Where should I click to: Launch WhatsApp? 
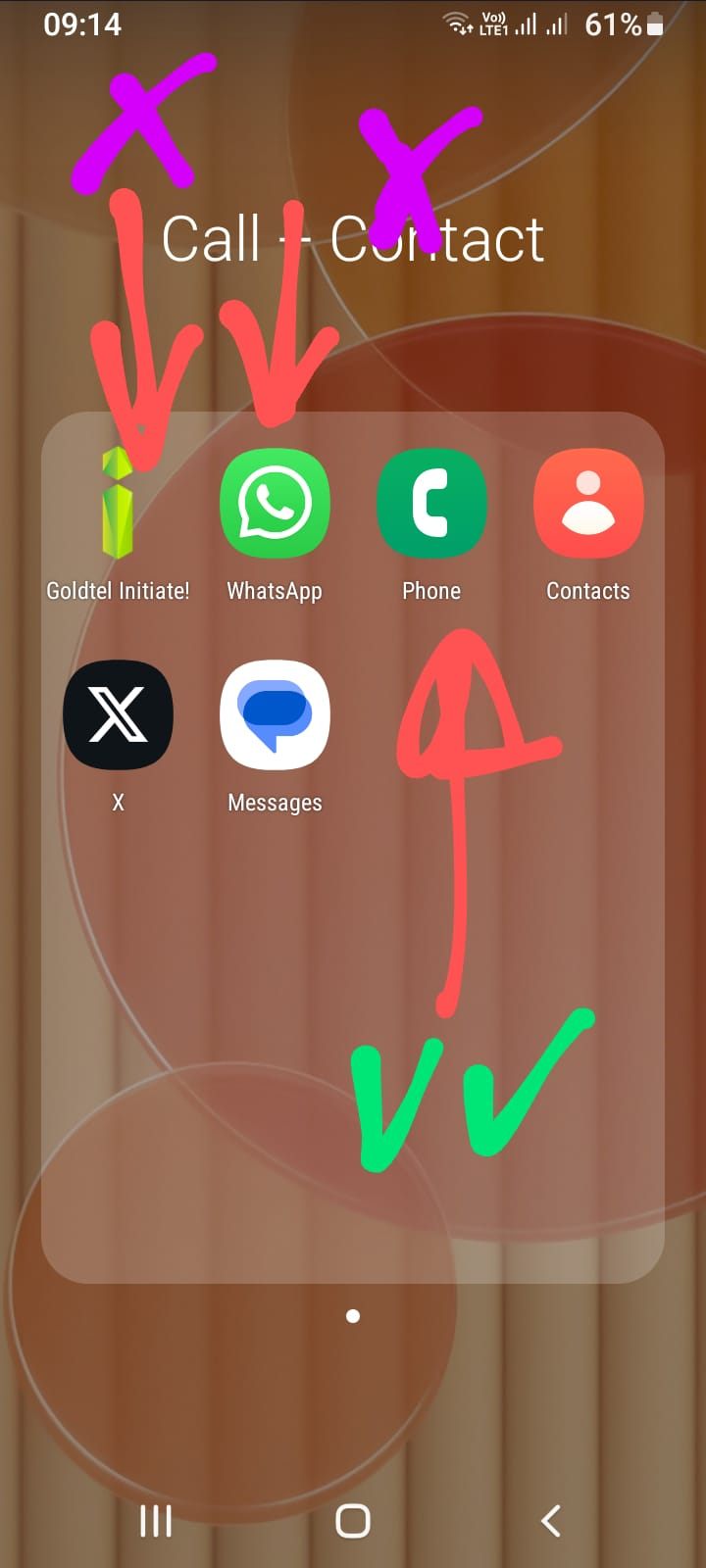click(x=275, y=504)
